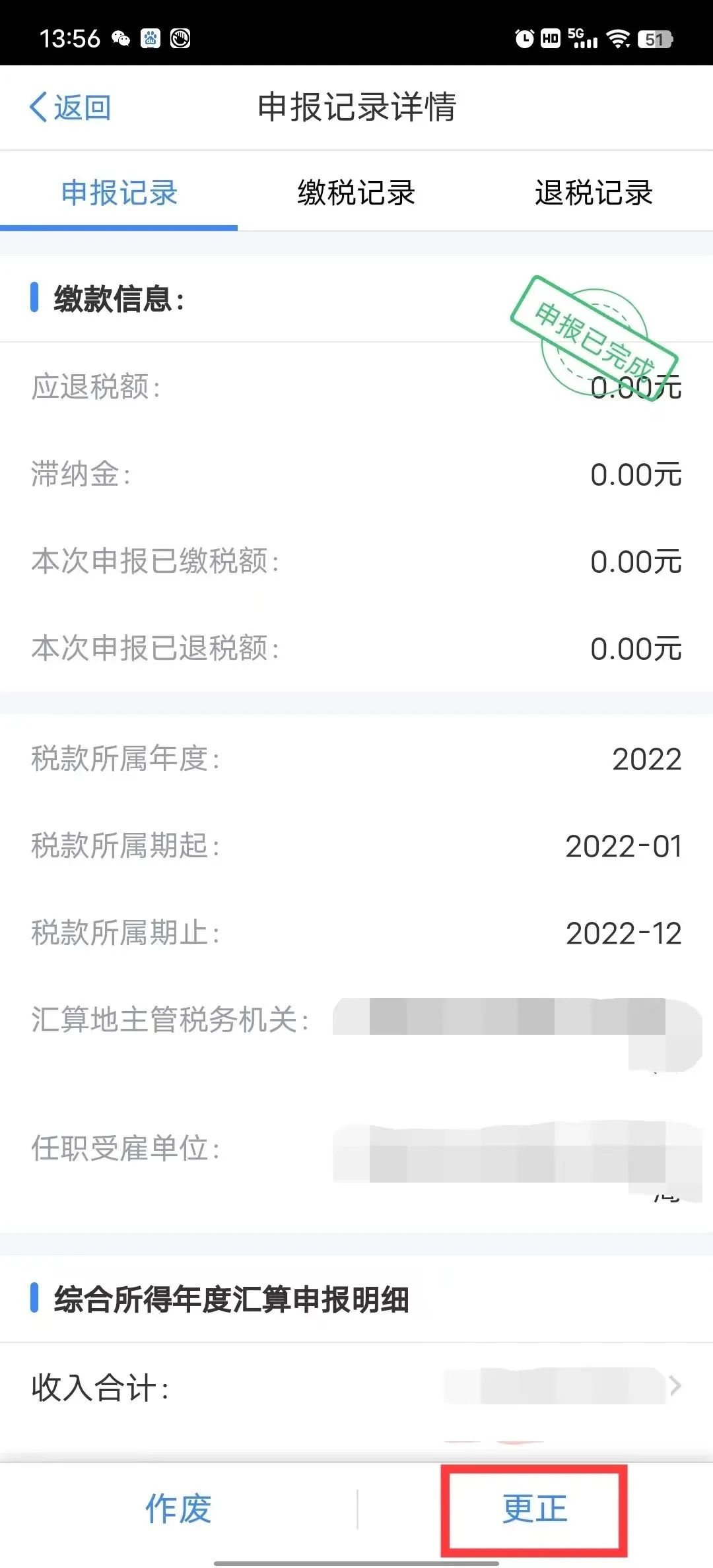
Task: Open the 收入合计 details row
Action: [x=356, y=1387]
